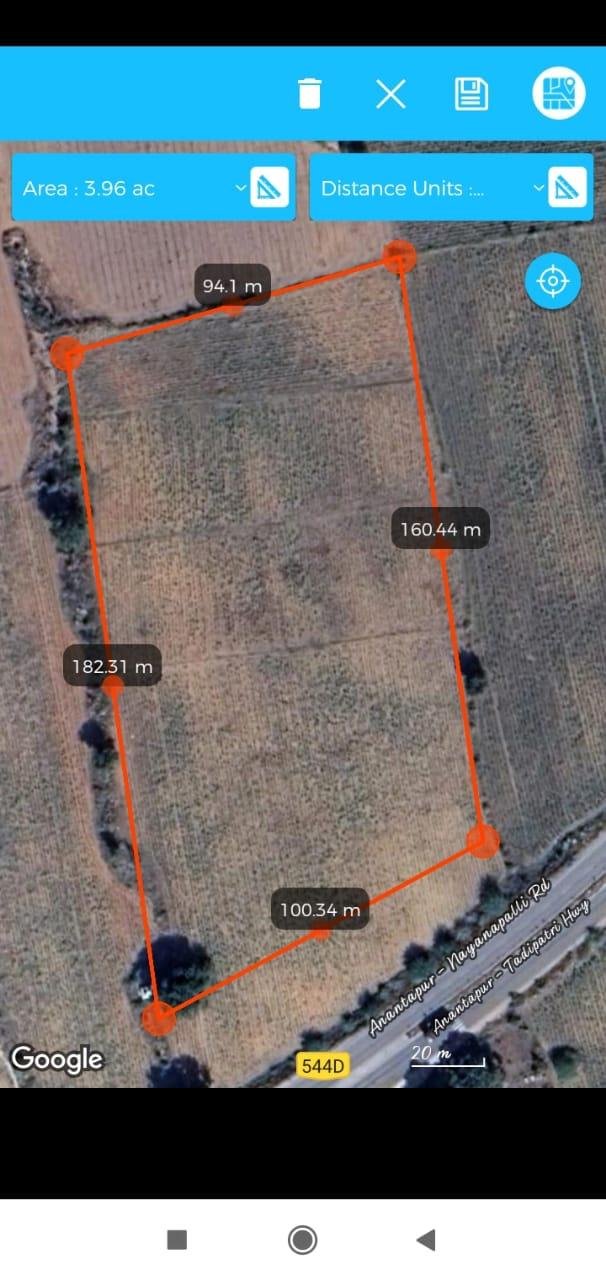Select the 94.1 m edge marker
Viewport: 606px width, 1280px height.
(x=232, y=288)
